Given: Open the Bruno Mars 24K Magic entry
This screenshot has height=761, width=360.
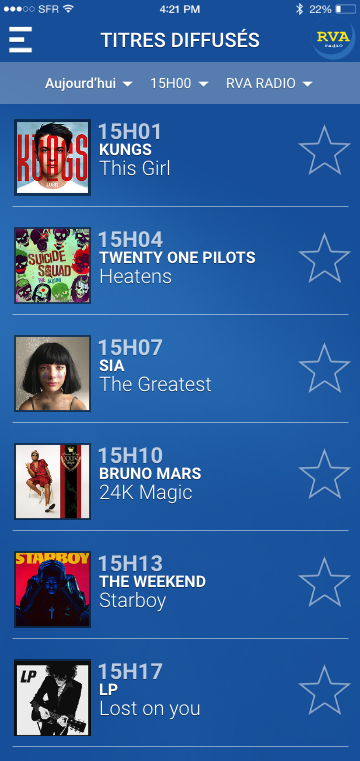Looking at the screenshot, I should coord(180,482).
